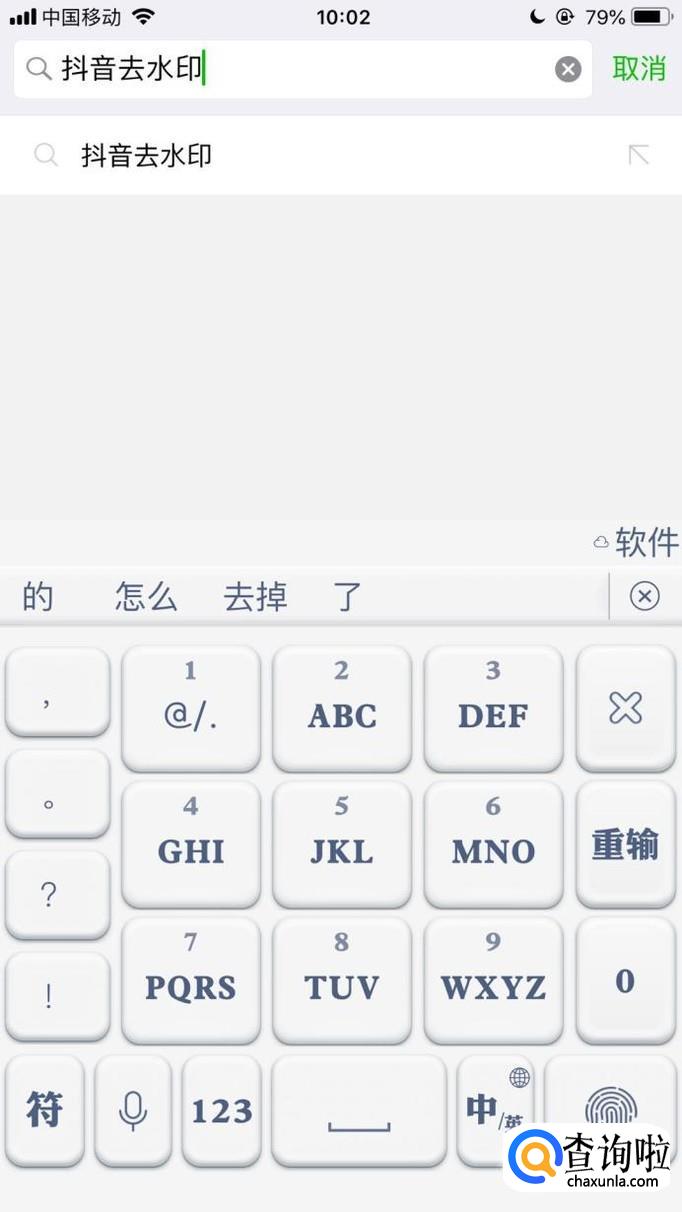
Task: Pick the candidate word 了
Action: point(347,597)
